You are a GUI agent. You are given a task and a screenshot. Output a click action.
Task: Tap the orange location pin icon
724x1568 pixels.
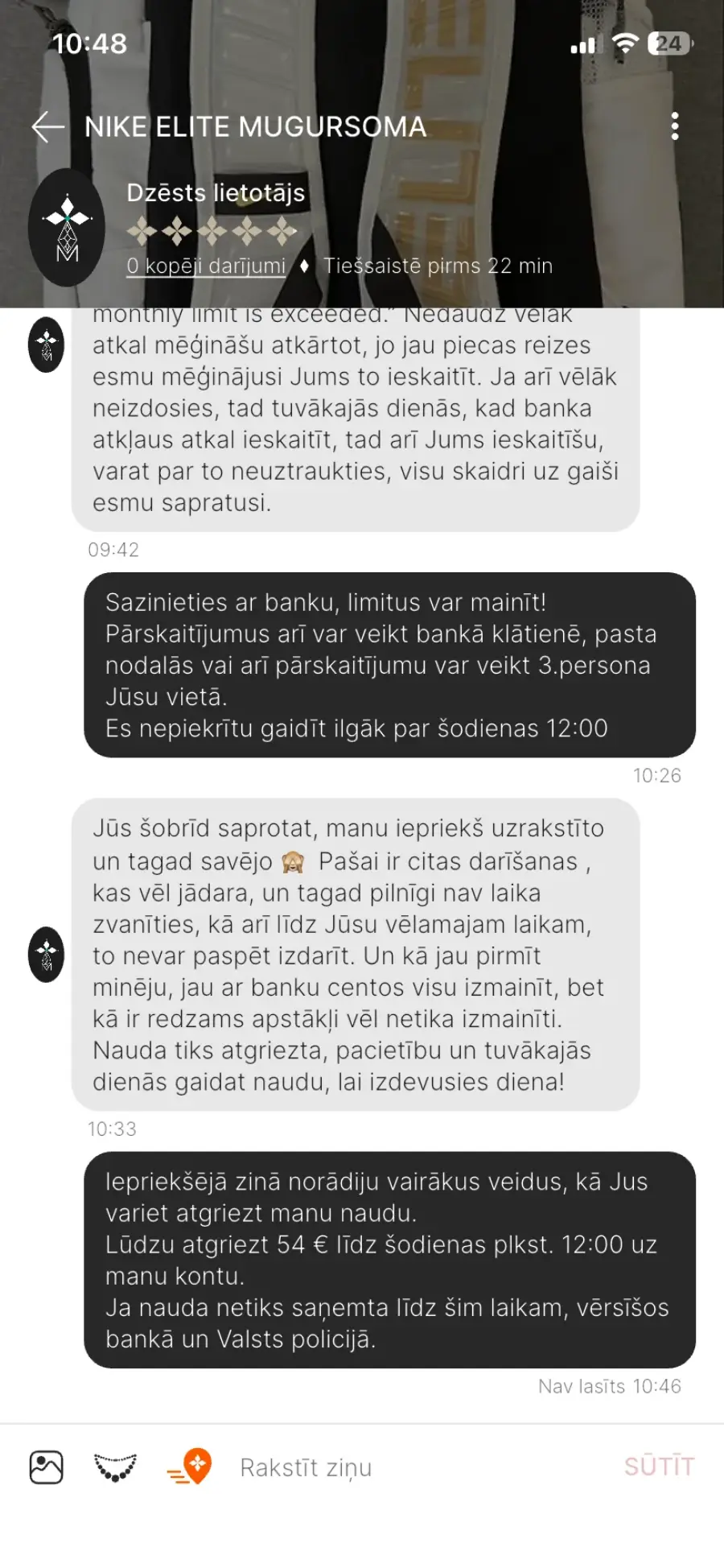(x=191, y=1467)
